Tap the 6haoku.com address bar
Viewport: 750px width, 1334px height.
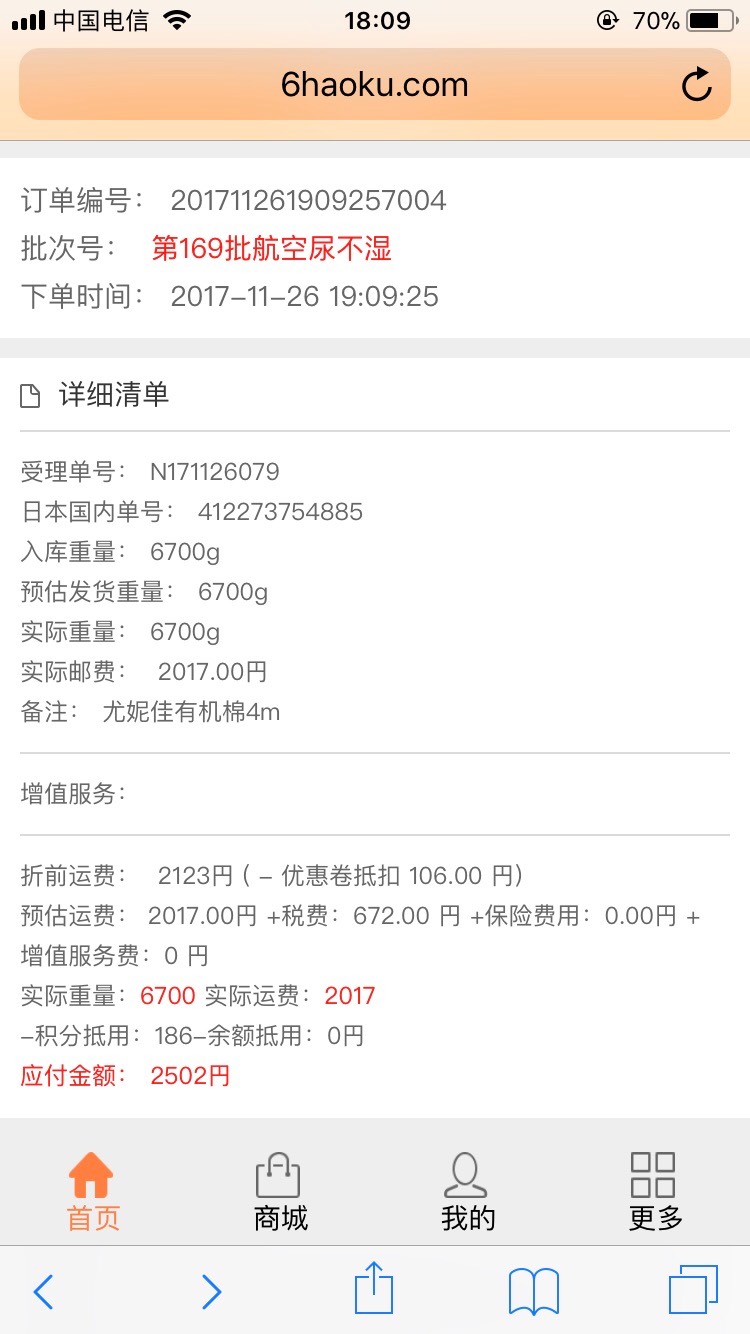pyautogui.click(x=375, y=85)
